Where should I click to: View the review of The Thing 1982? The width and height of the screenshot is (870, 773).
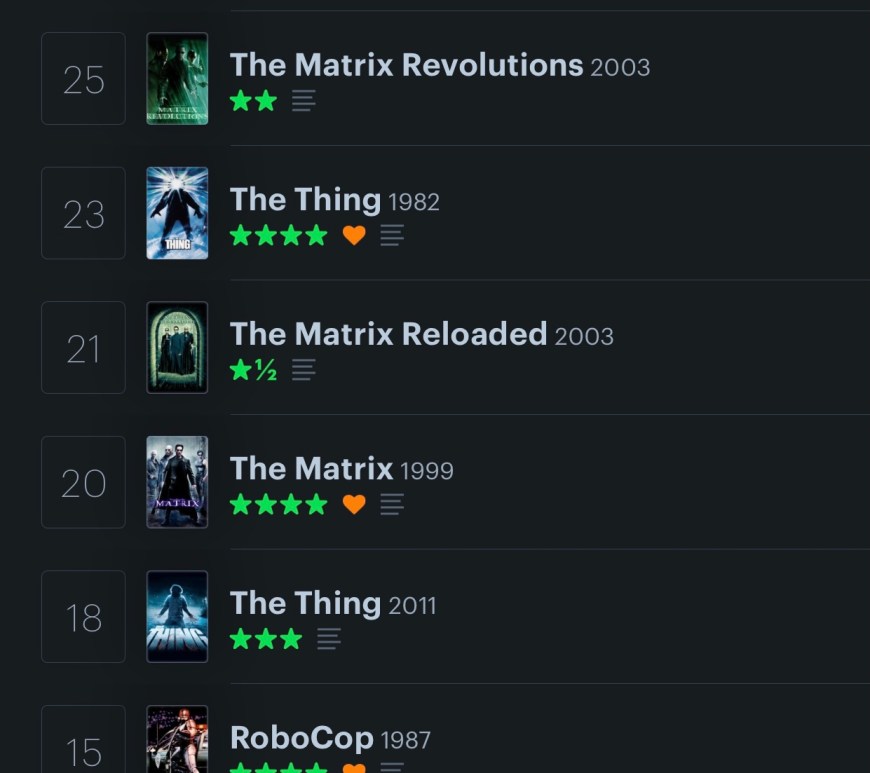(392, 236)
